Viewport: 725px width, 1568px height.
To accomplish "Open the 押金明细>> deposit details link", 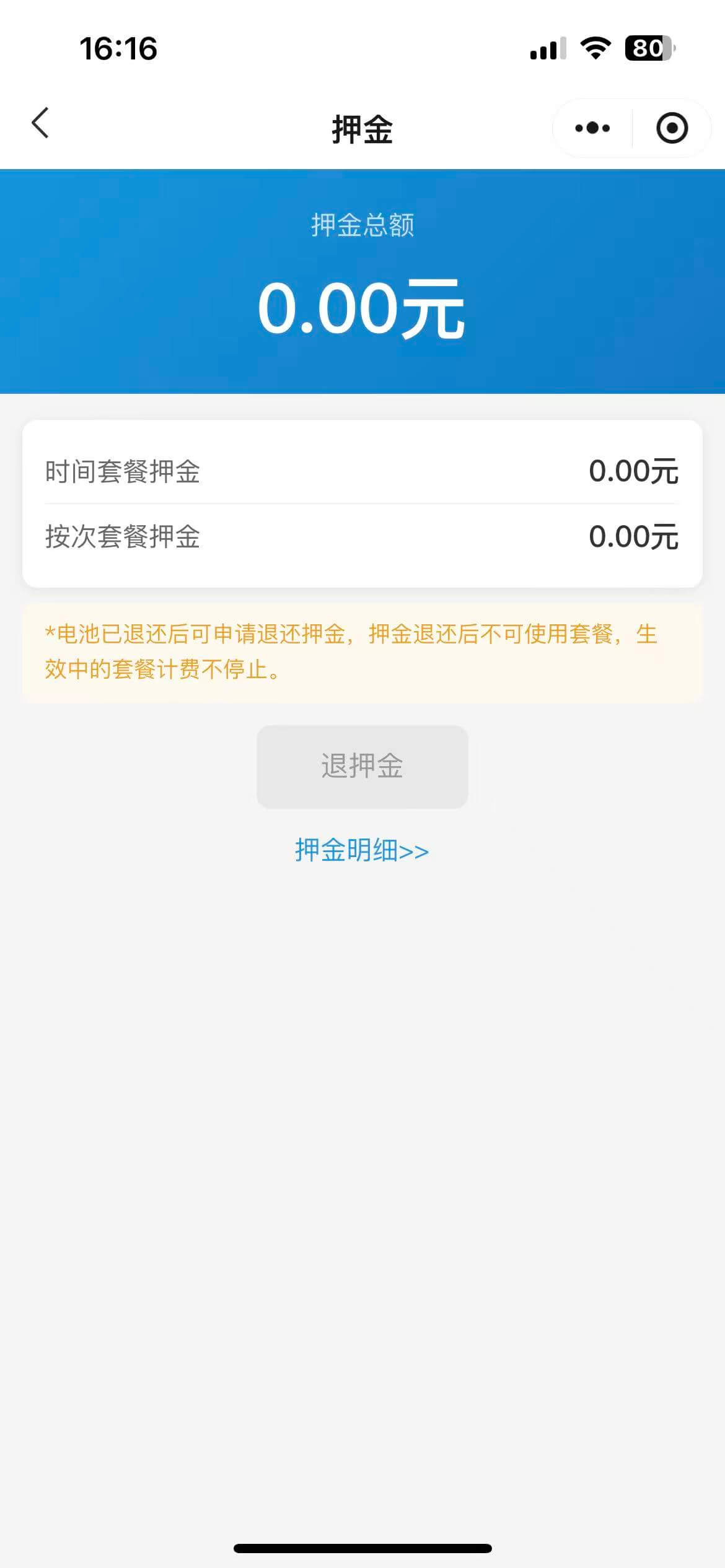I will coord(362,850).
